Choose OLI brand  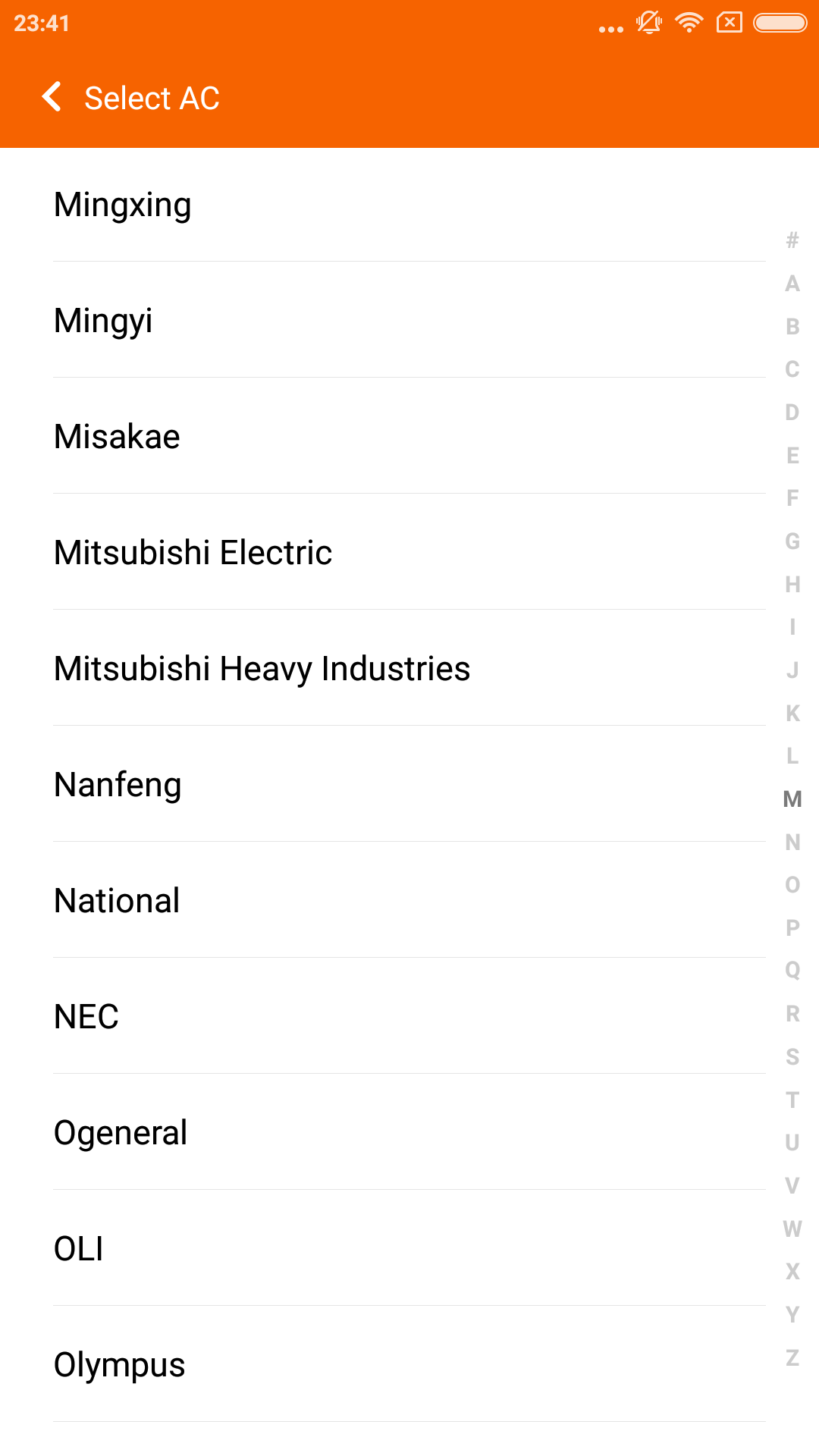point(409,1248)
